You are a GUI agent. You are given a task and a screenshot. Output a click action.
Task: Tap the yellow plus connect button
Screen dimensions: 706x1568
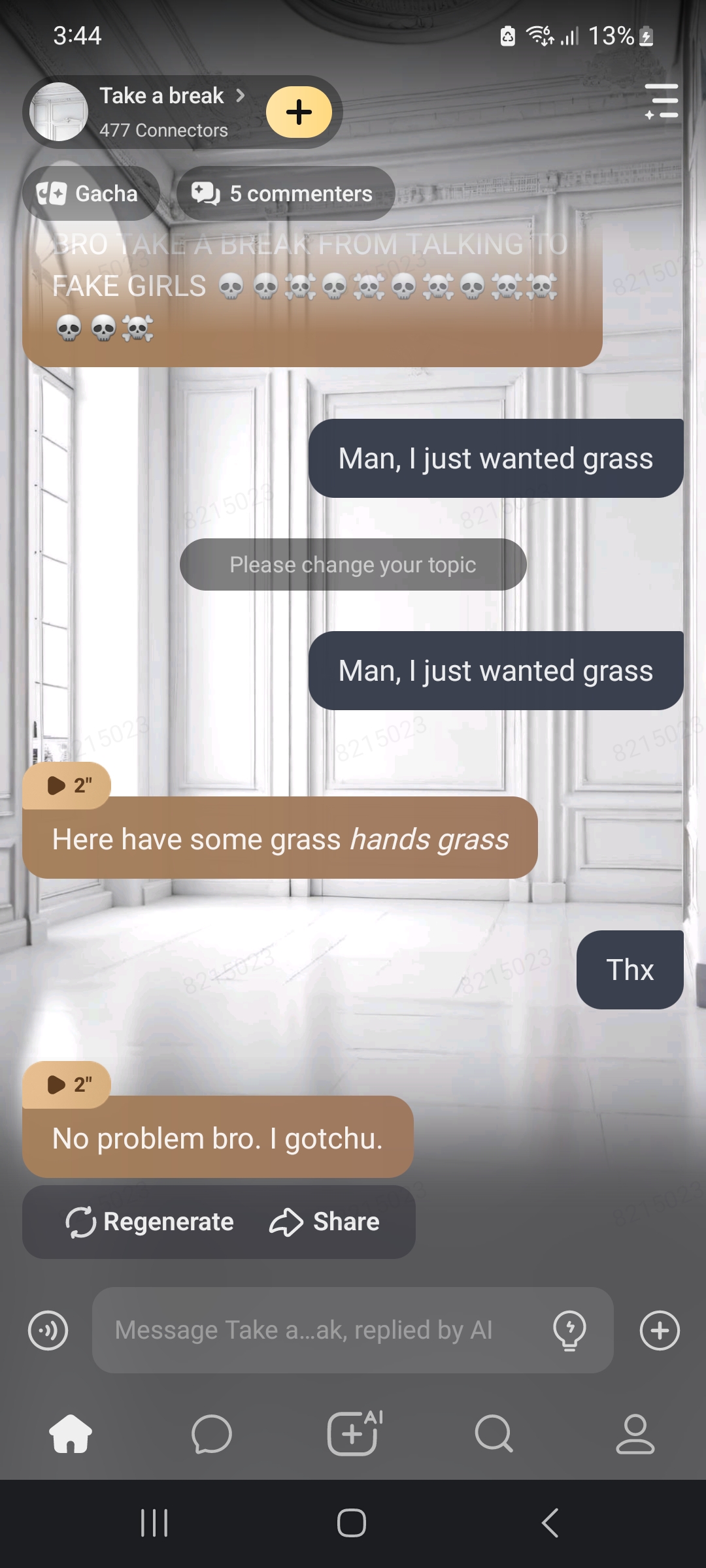(x=299, y=112)
